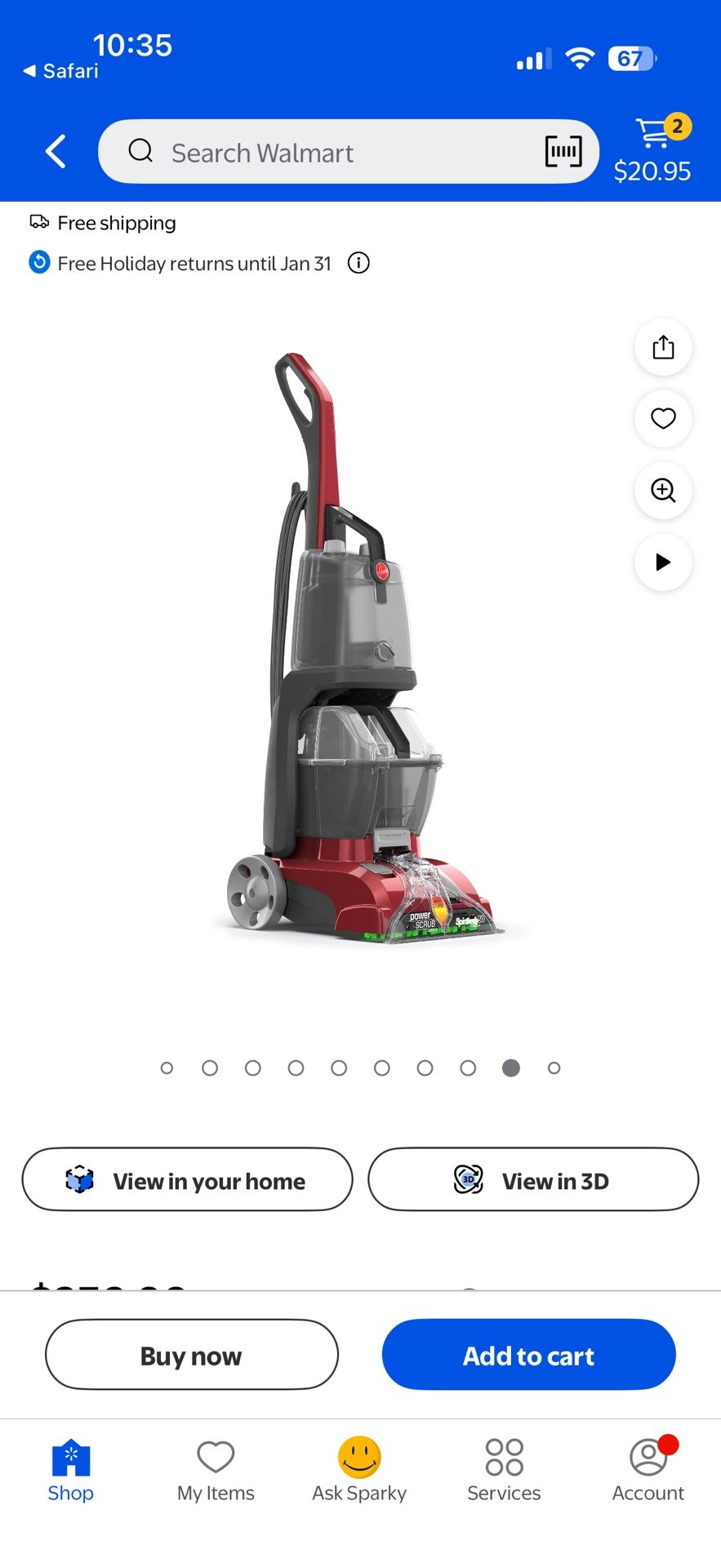Play the product video
Image resolution: width=721 pixels, height=1568 pixels.
click(663, 562)
